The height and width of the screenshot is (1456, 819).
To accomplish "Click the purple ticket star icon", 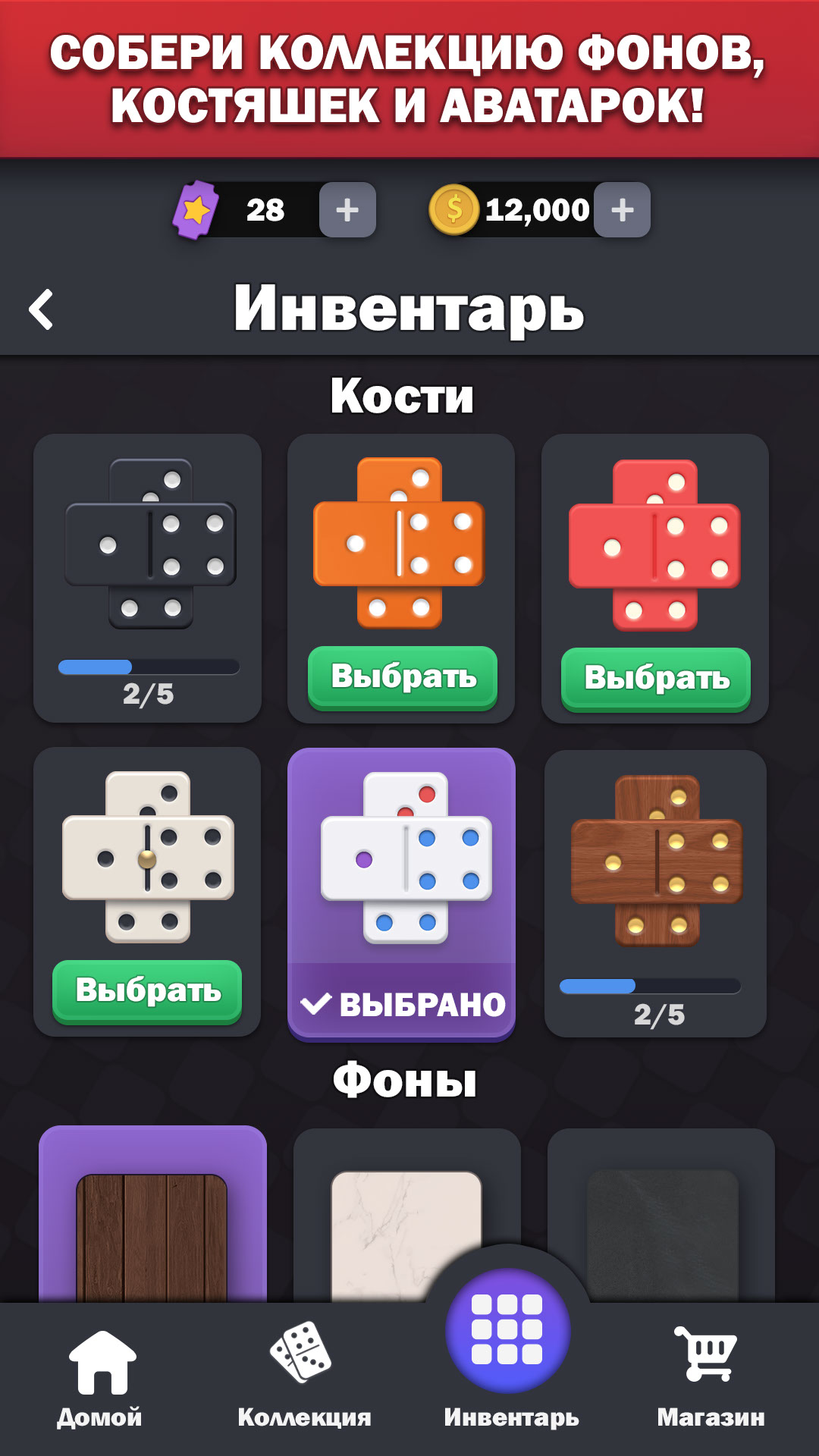I will [199, 207].
